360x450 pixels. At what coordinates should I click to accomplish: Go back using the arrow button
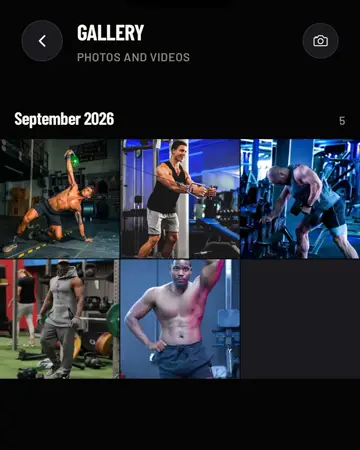(42, 41)
